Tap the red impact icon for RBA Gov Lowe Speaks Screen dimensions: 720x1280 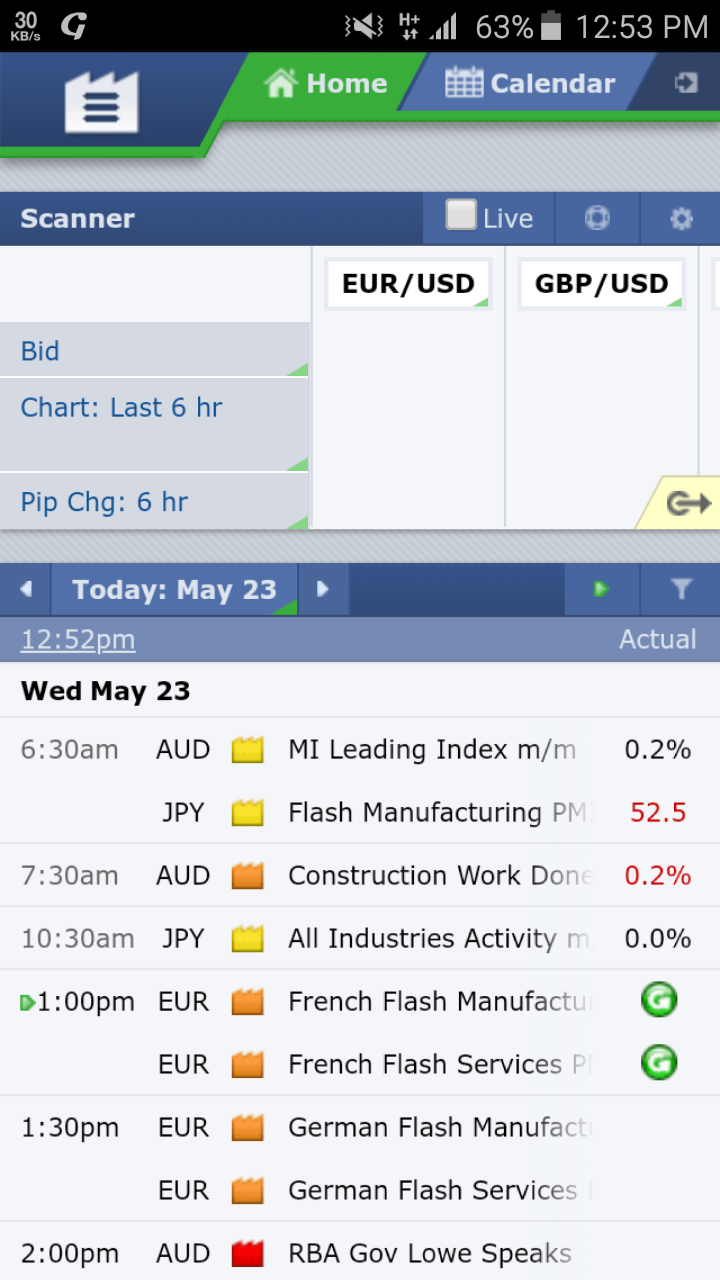[248, 1253]
